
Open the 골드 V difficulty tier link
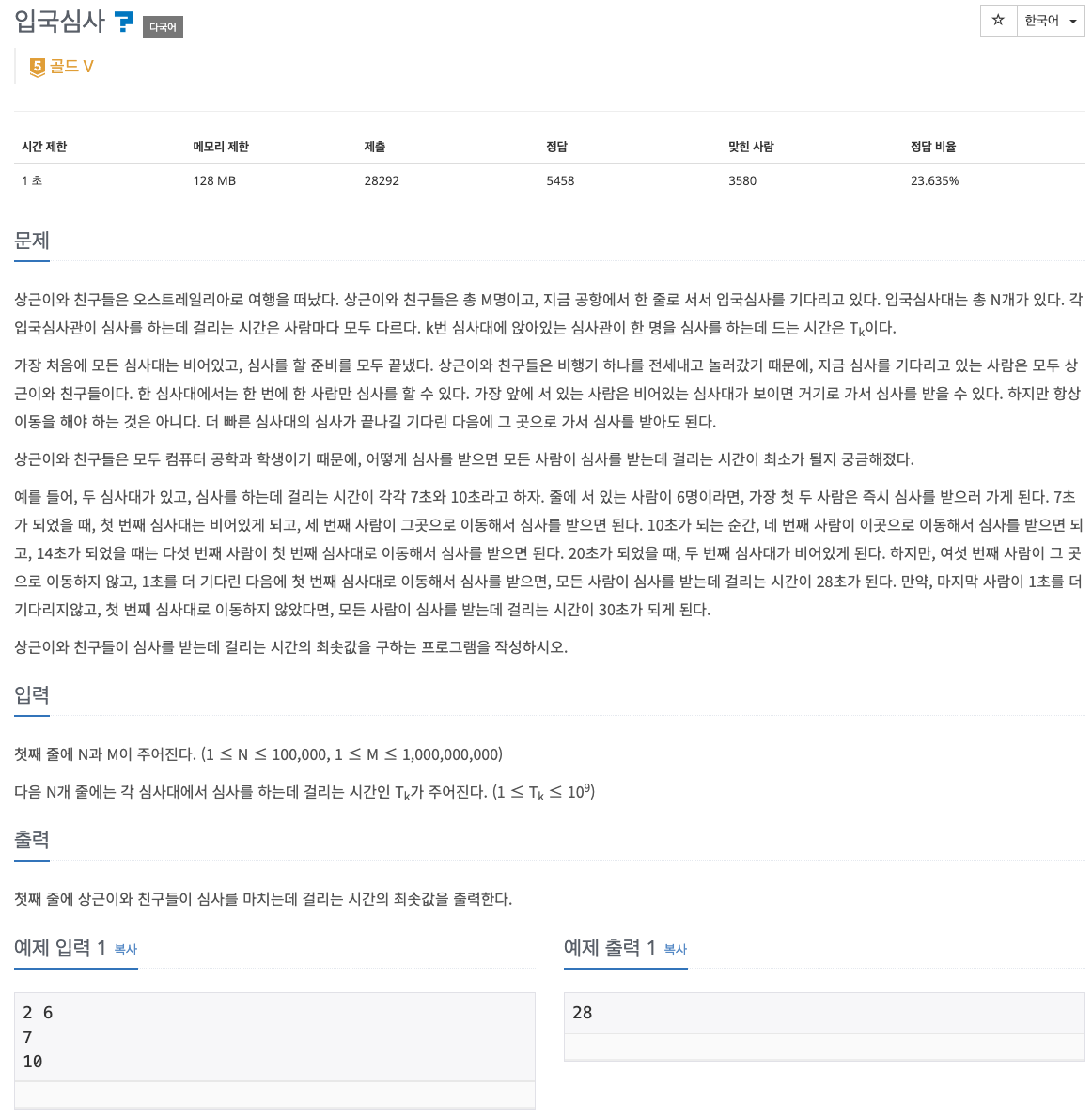62,67
